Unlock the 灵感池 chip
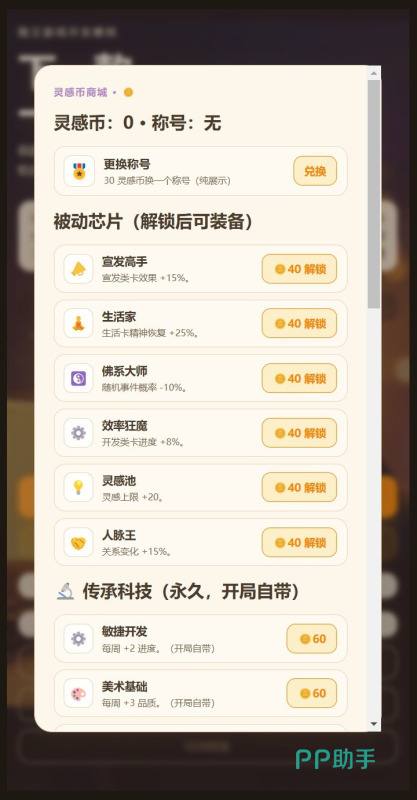 (299, 487)
